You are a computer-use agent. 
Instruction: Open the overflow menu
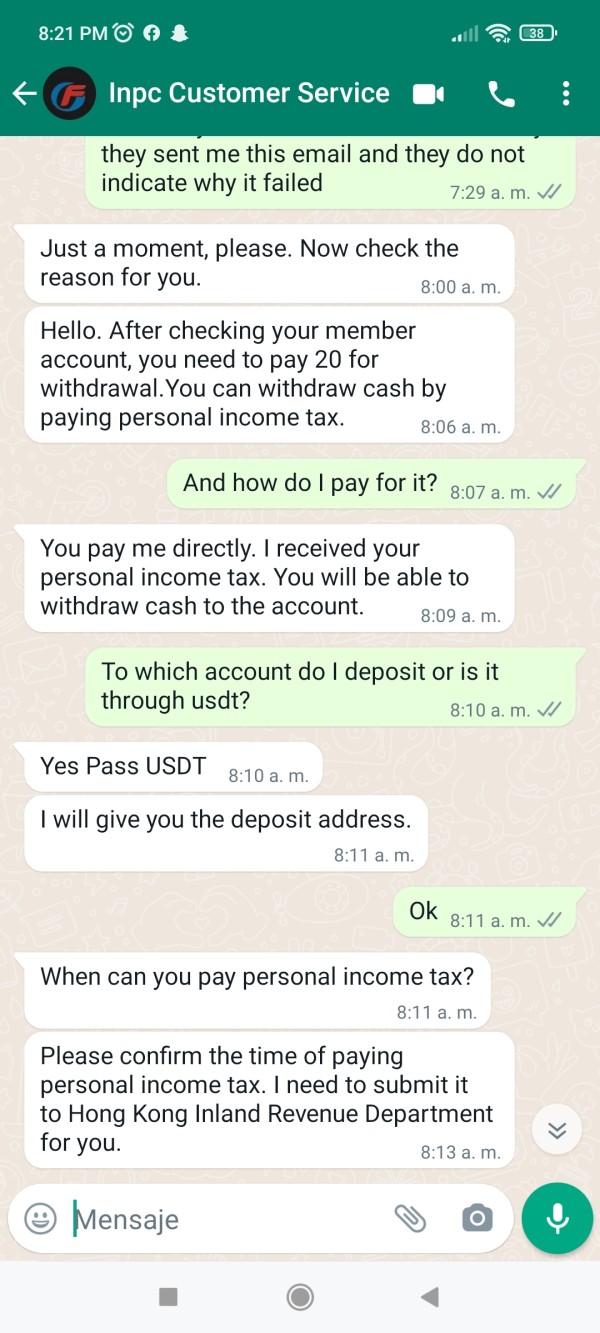pyautogui.click(x=566, y=94)
